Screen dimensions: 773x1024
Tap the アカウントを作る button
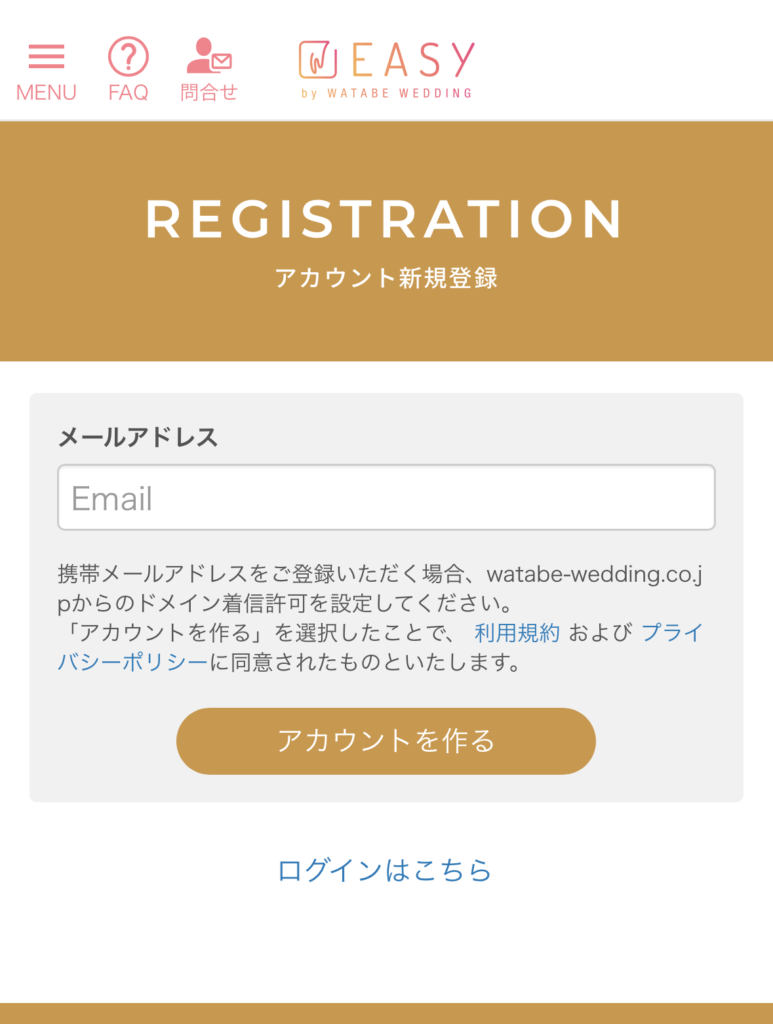[x=386, y=741]
